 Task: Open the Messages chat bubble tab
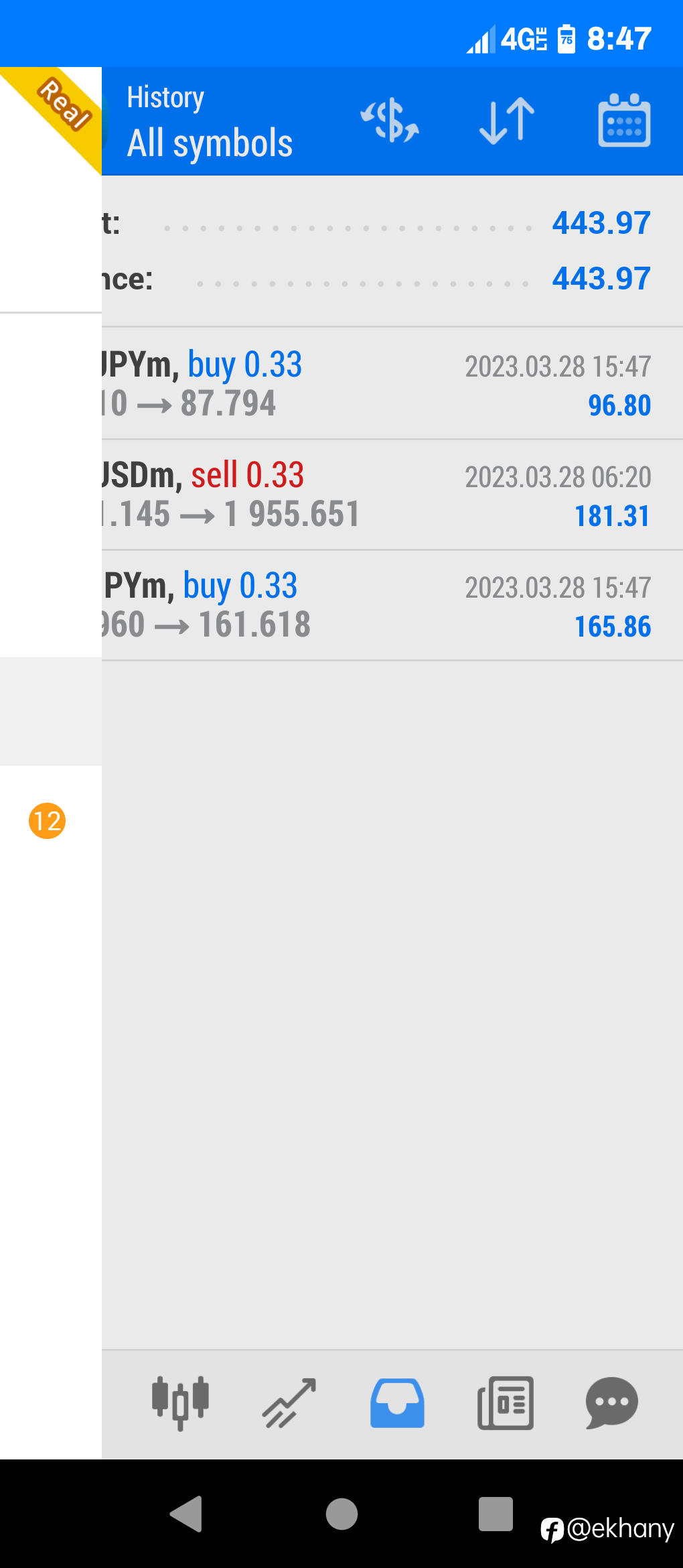click(x=611, y=1403)
